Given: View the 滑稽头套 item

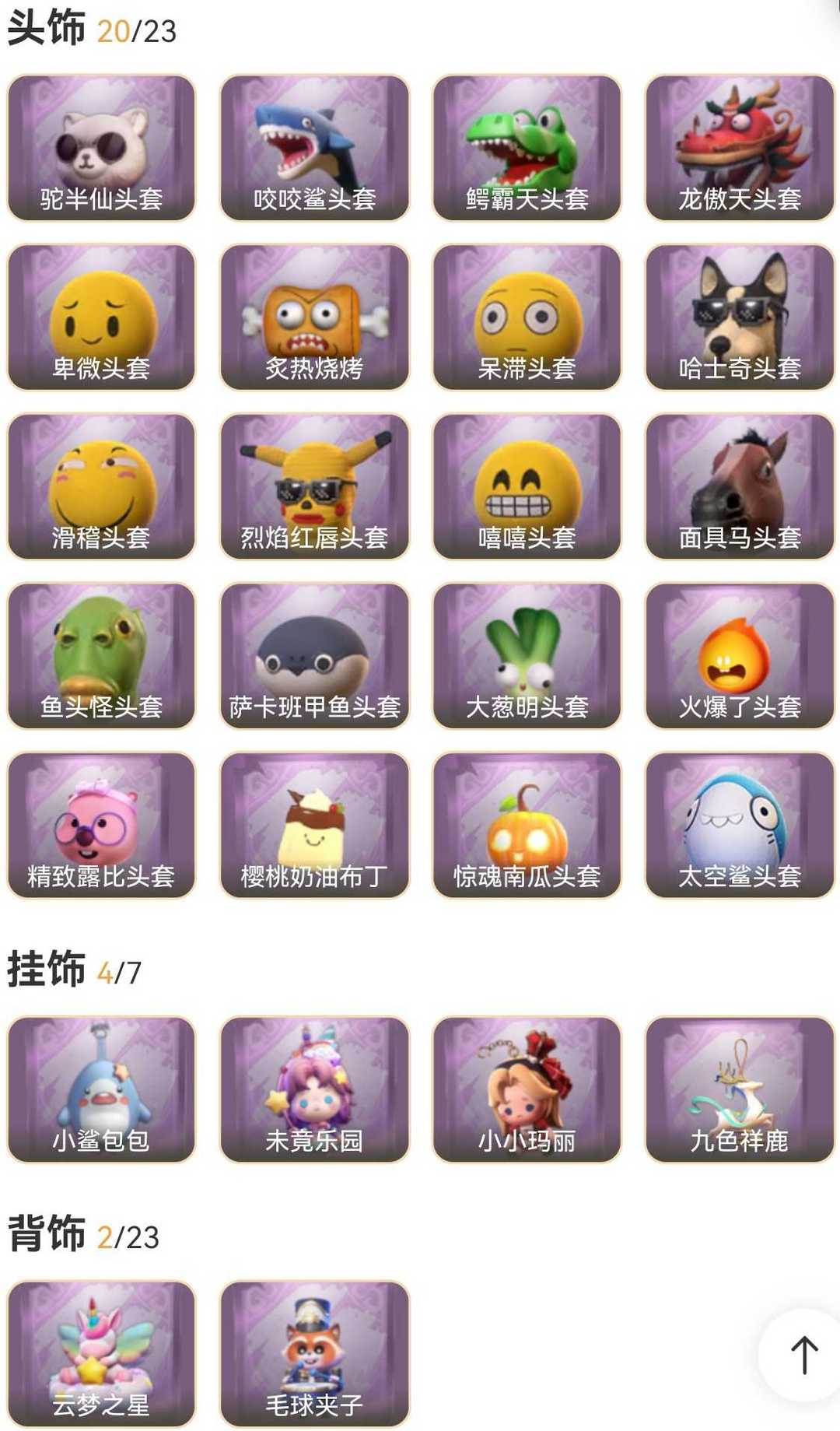Looking at the screenshot, I should pyautogui.click(x=101, y=486).
